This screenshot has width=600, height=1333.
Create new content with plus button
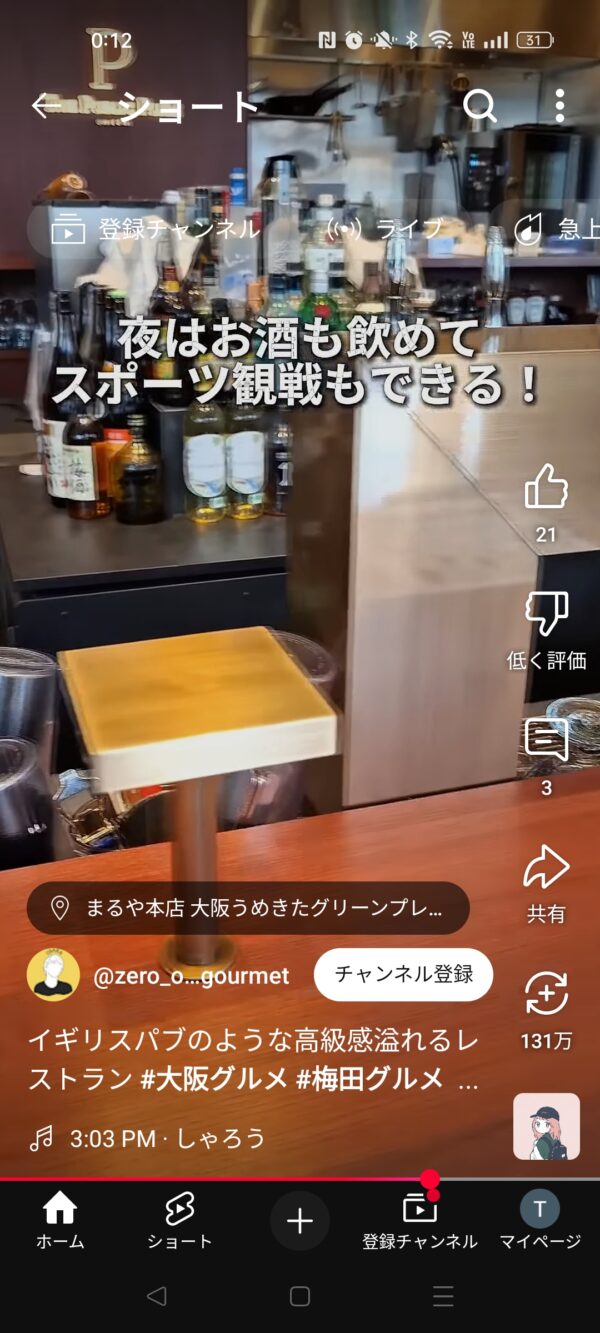pyautogui.click(x=300, y=1221)
